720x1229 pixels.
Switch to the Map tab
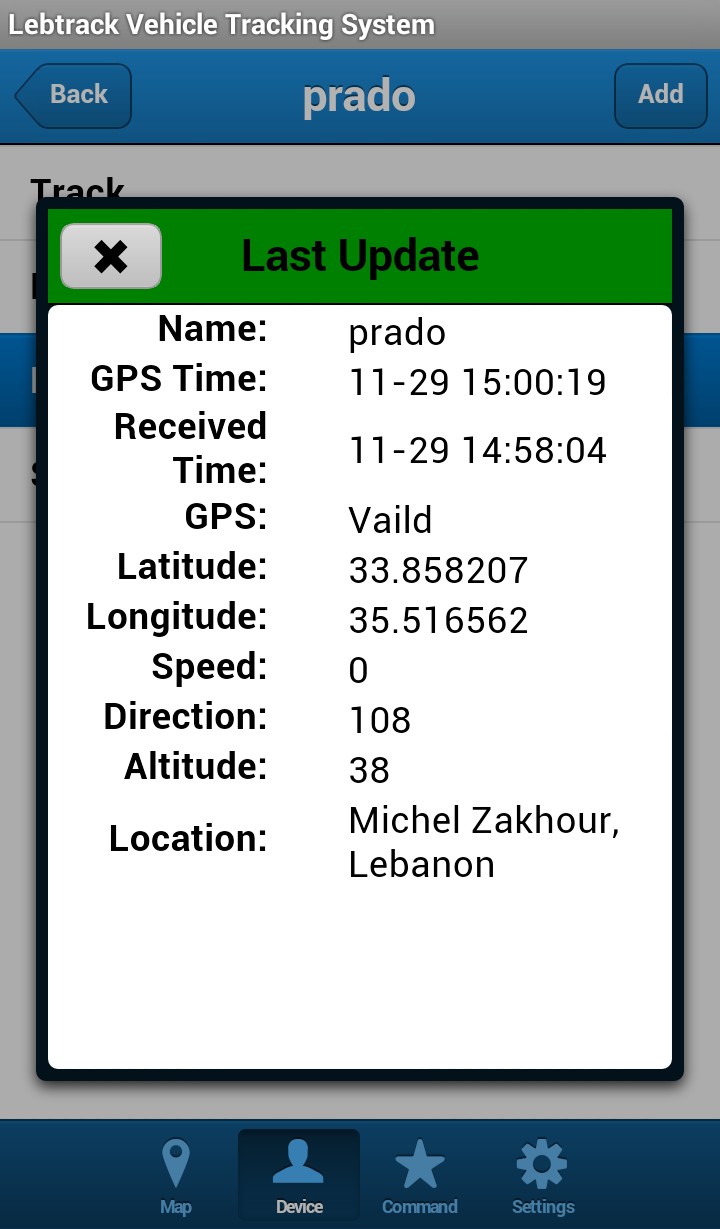point(176,1177)
